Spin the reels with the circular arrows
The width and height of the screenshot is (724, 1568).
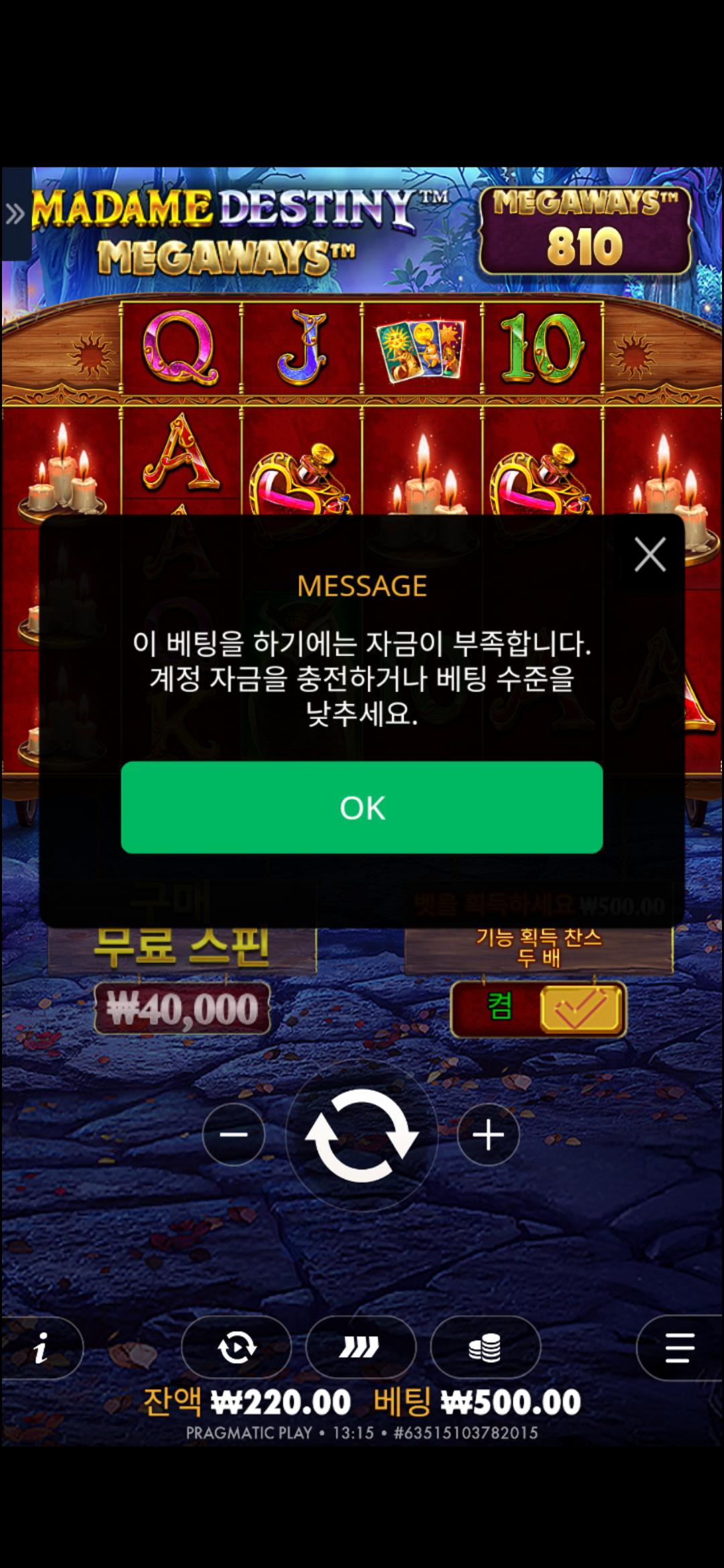pyautogui.click(x=361, y=1135)
